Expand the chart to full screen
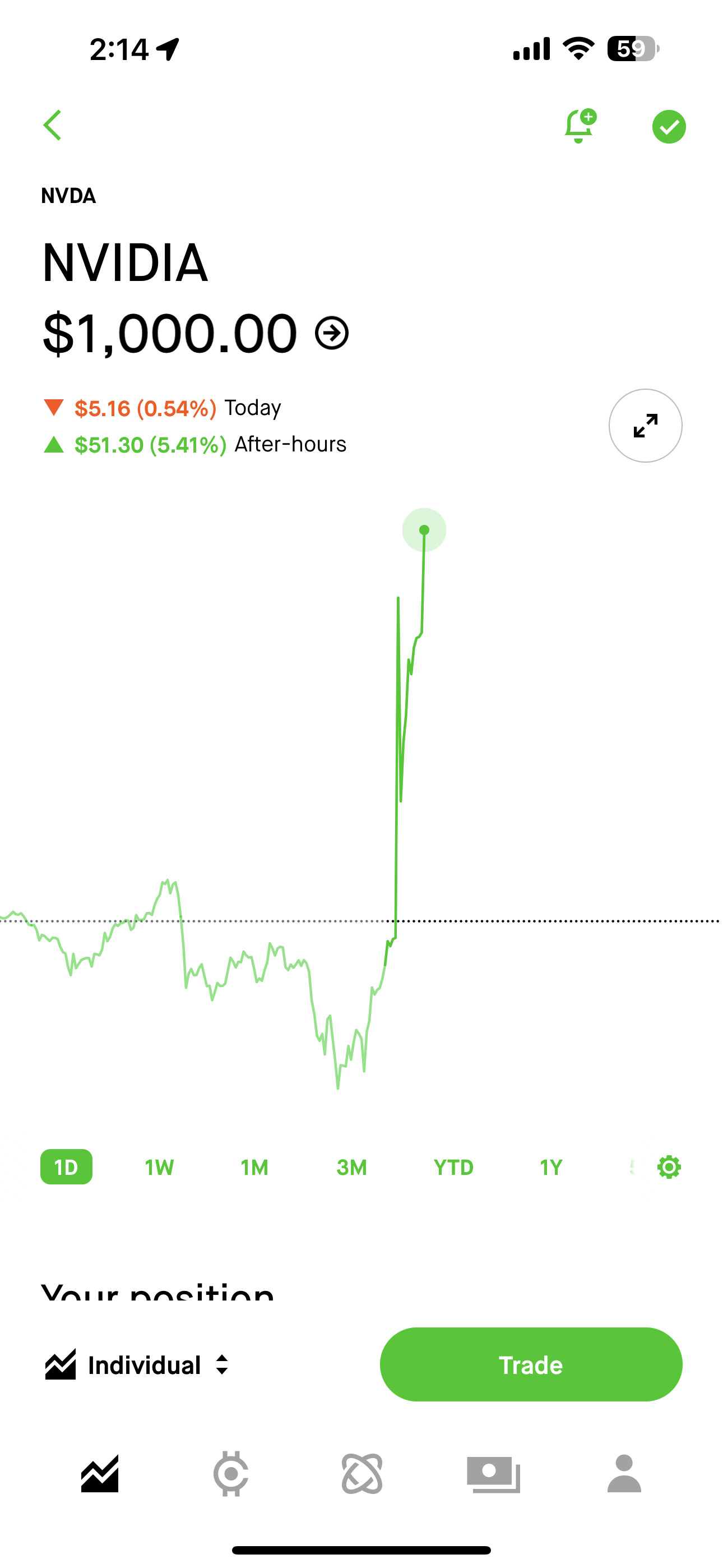Screen dimensions: 723x1568 645,426
